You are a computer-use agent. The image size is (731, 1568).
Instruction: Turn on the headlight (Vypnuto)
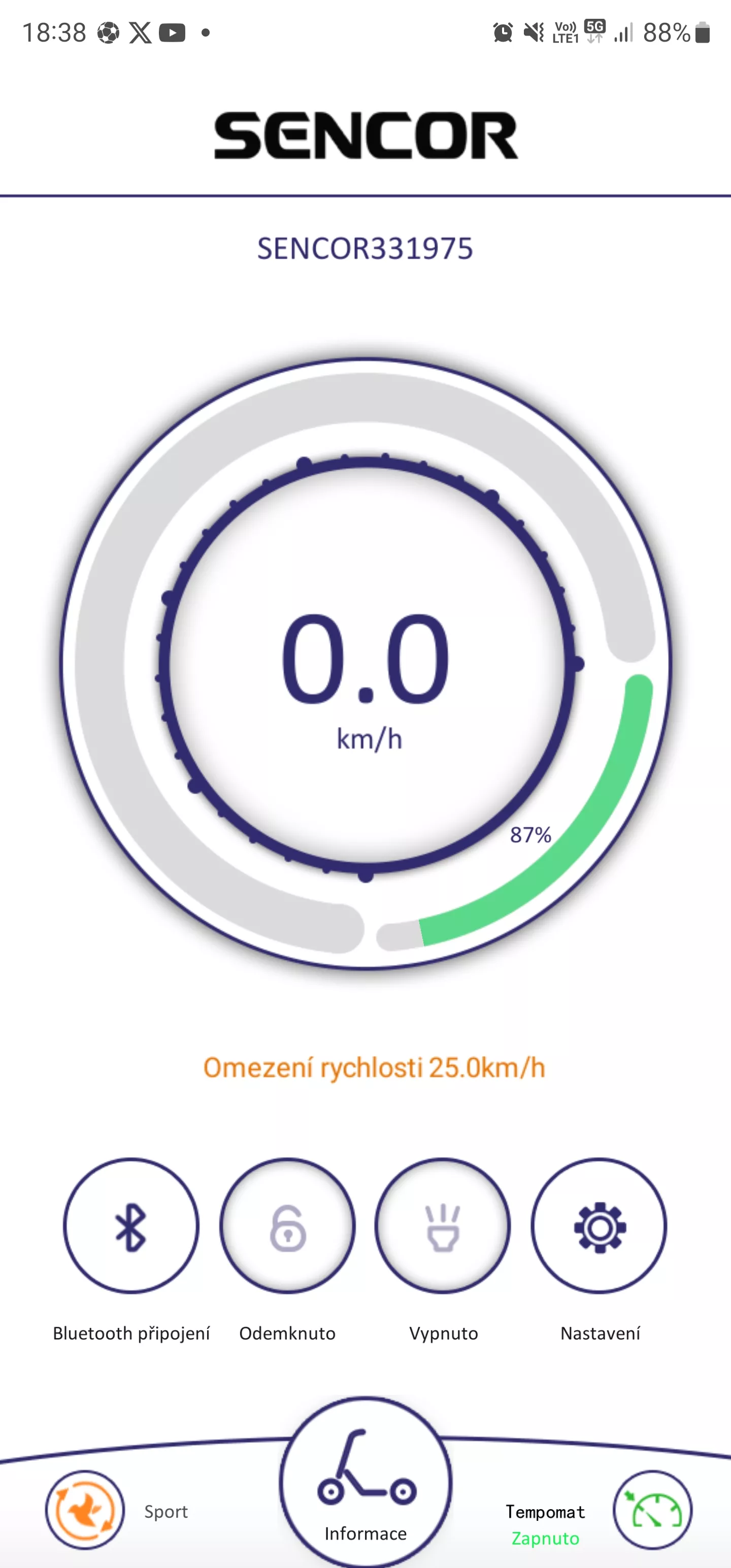(443, 1225)
